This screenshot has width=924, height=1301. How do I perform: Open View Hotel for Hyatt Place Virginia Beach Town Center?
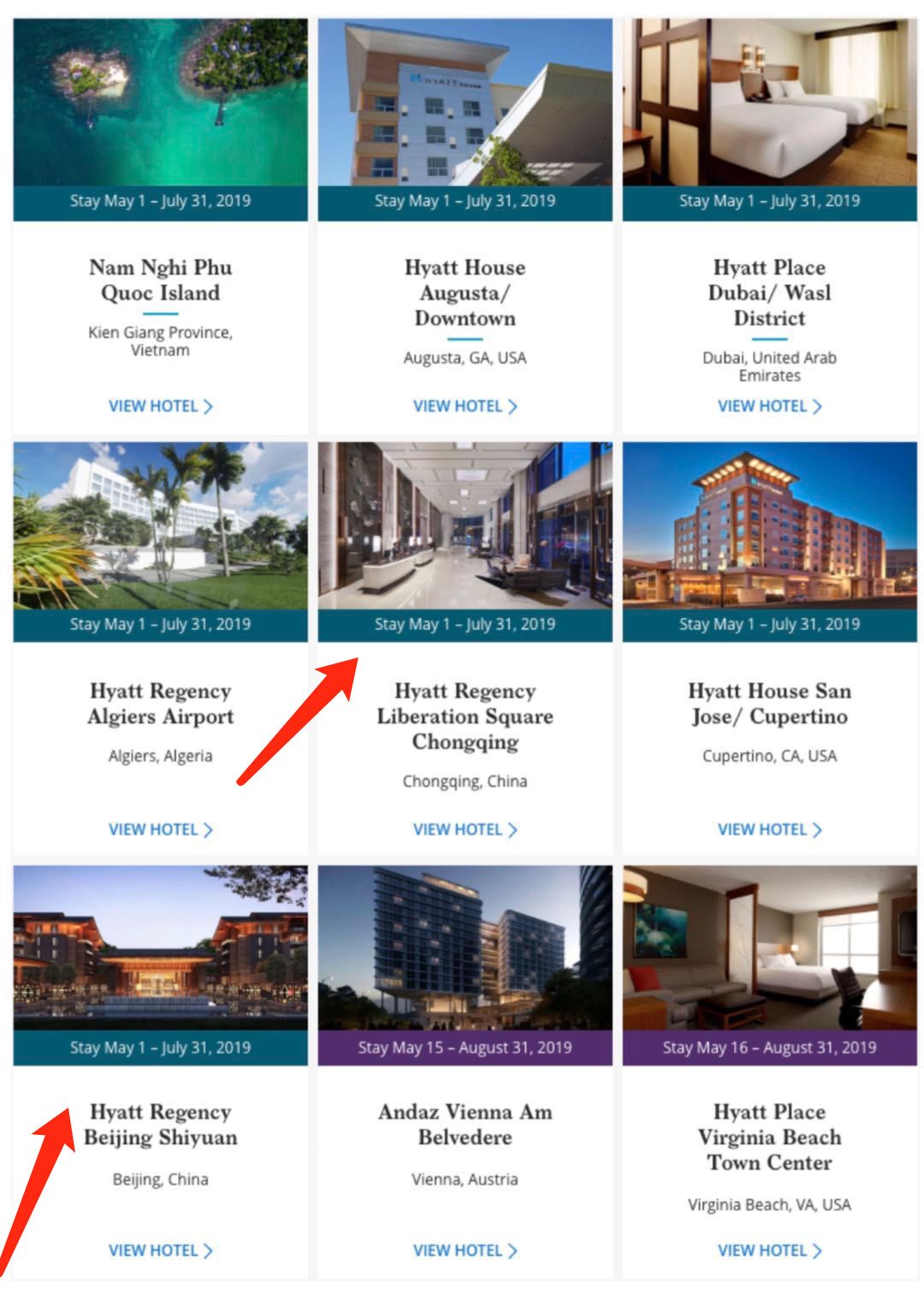[x=769, y=1251]
